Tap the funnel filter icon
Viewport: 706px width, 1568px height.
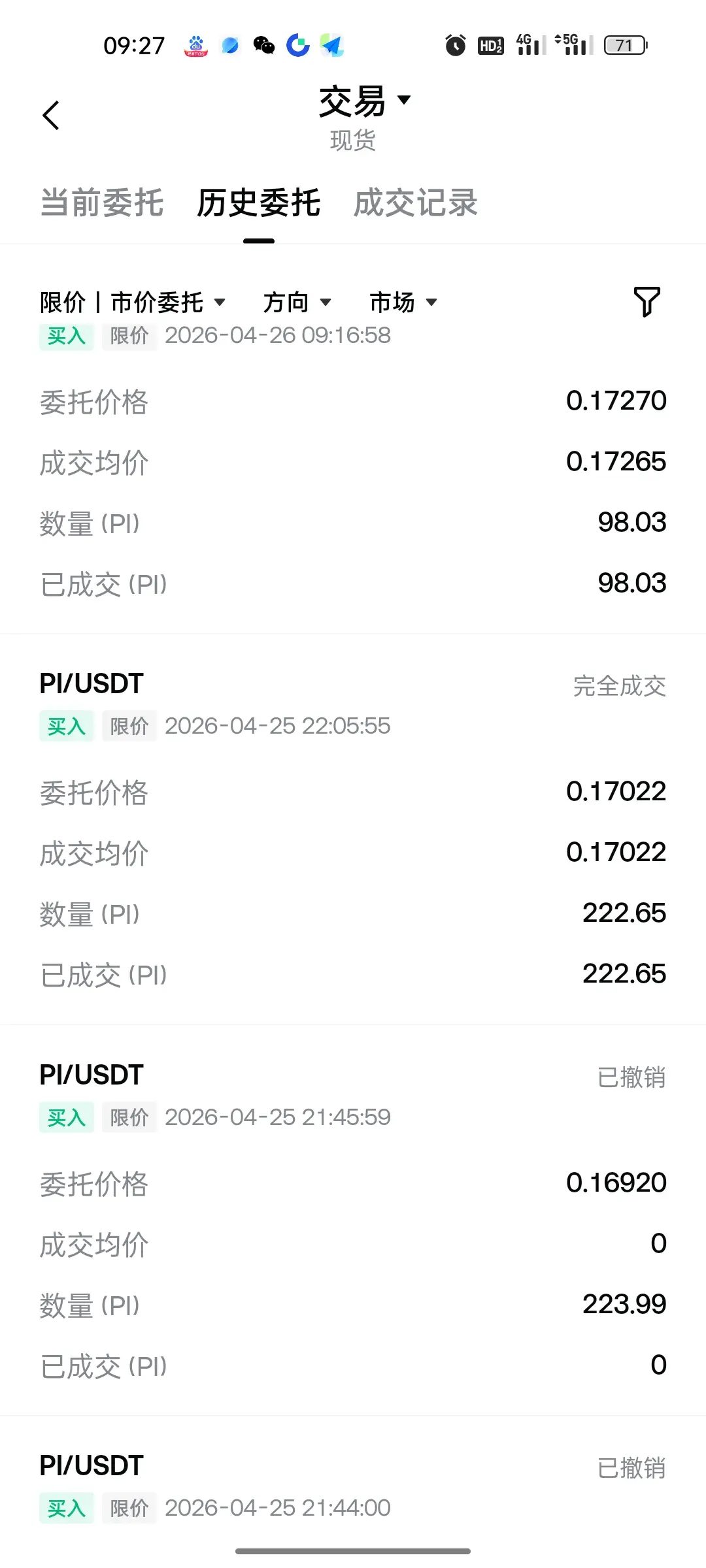(x=647, y=302)
